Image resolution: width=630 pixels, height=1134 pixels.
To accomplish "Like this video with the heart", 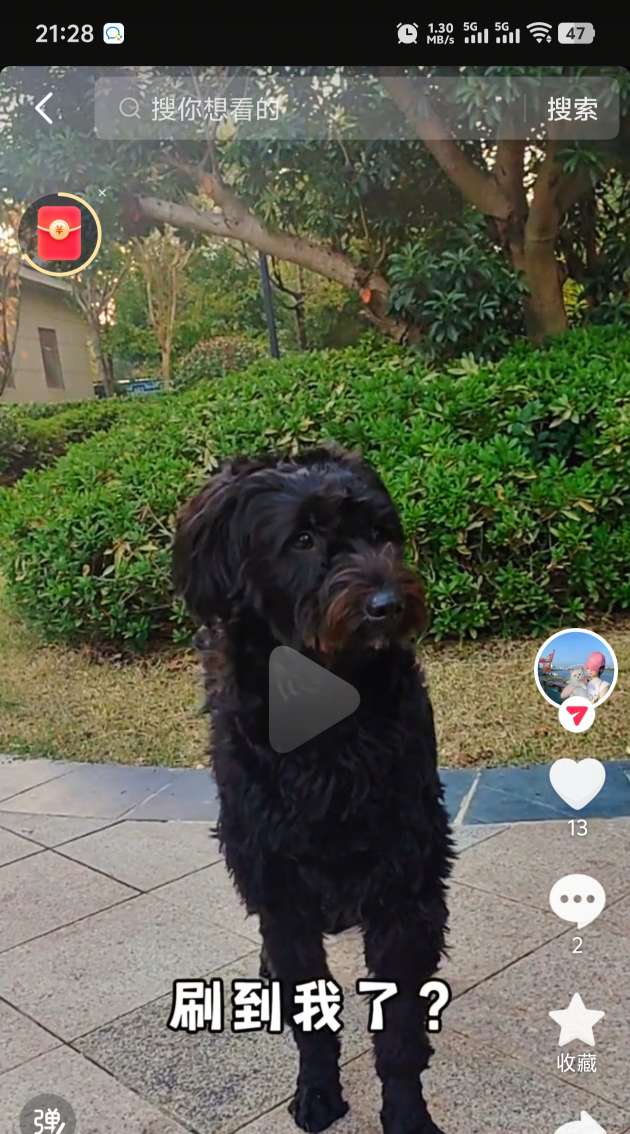I will click(x=577, y=784).
